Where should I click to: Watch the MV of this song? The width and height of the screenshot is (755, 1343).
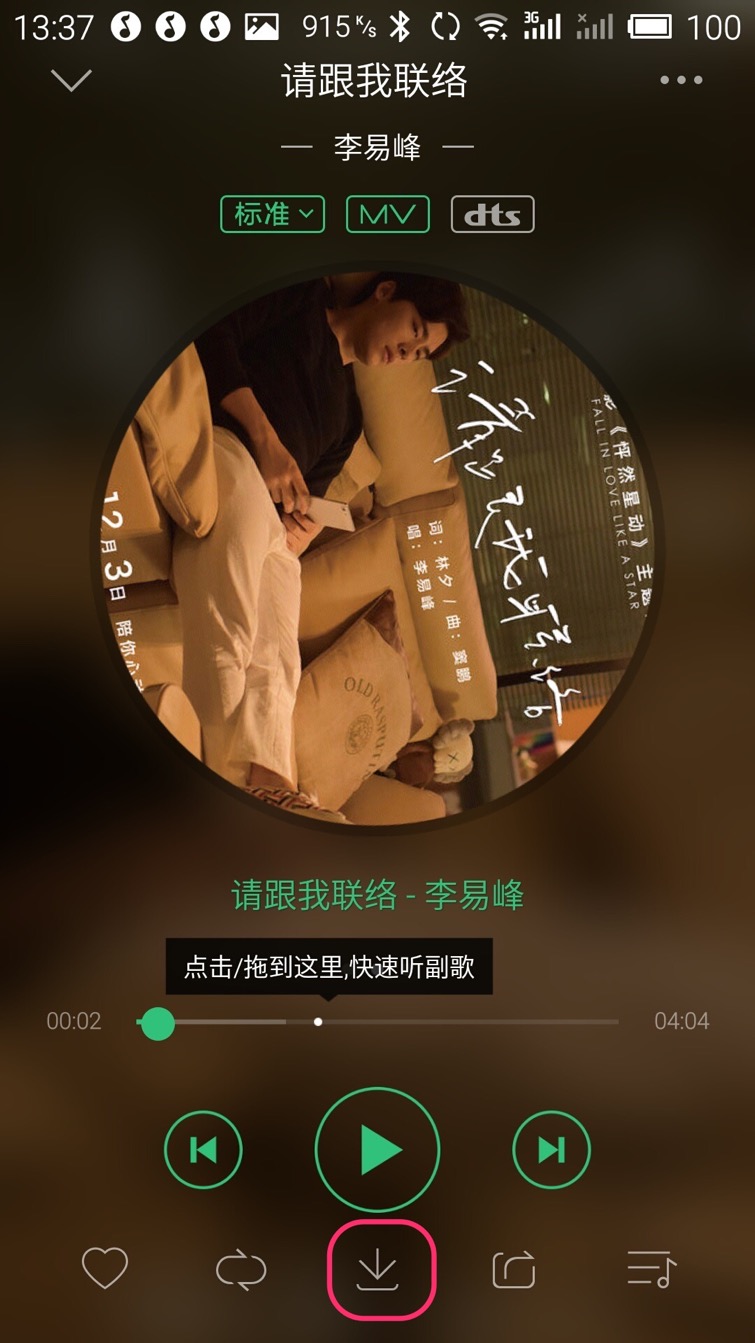pyautogui.click(x=388, y=214)
